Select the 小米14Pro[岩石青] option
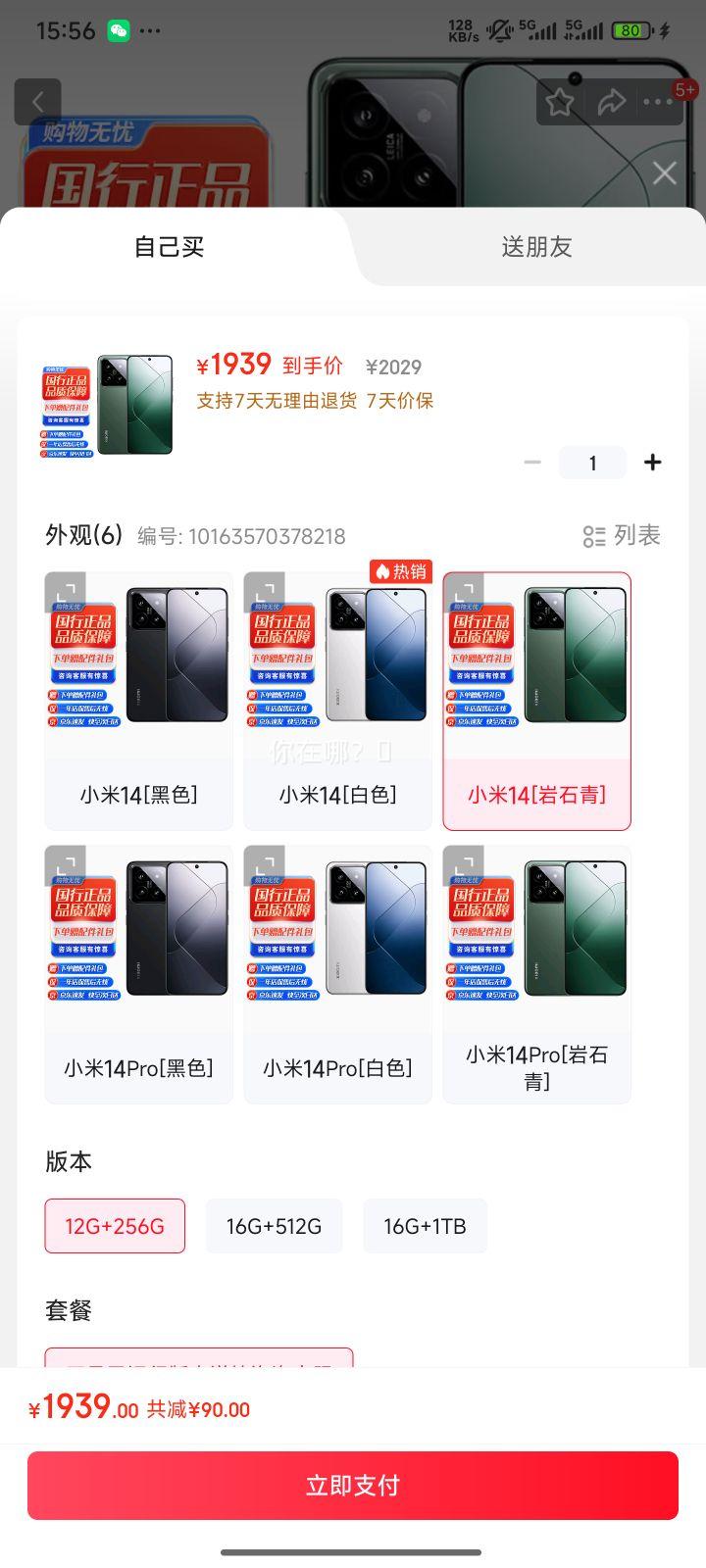Viewport: 706px width, 1568px height. [536, 974]
